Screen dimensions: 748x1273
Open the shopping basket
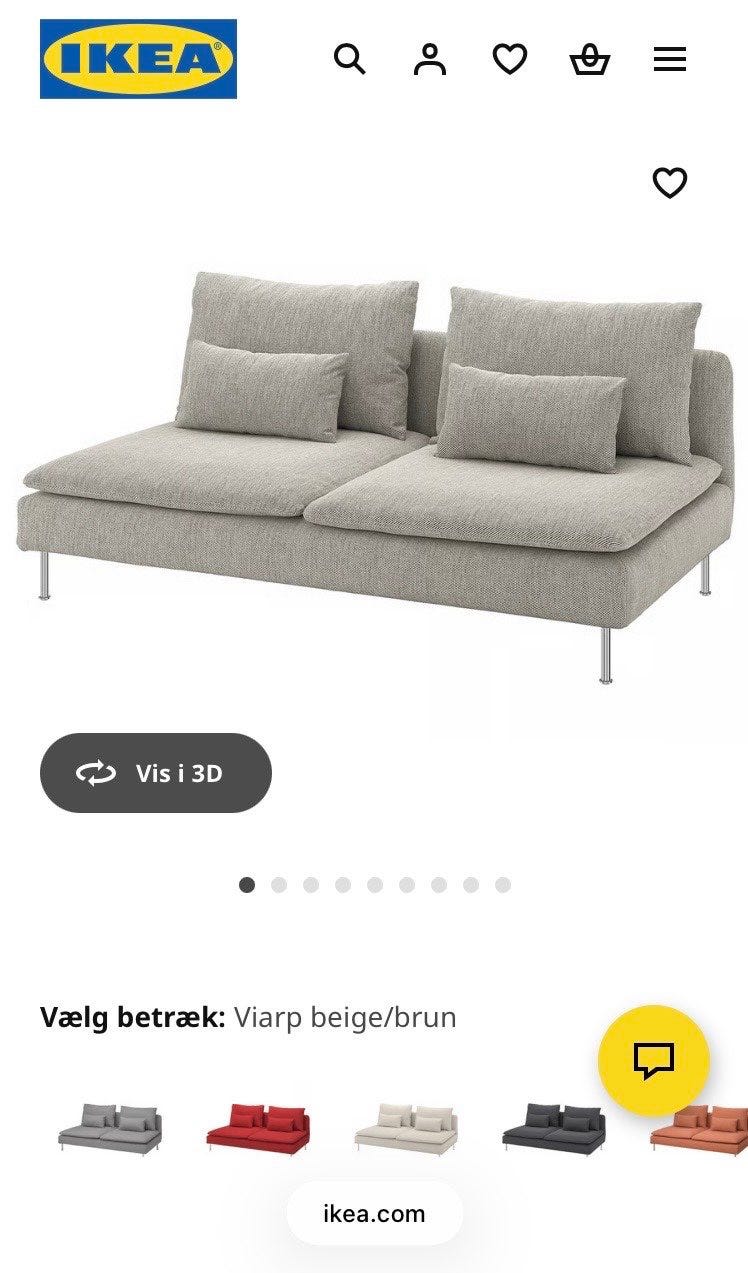tap(590, 60)
